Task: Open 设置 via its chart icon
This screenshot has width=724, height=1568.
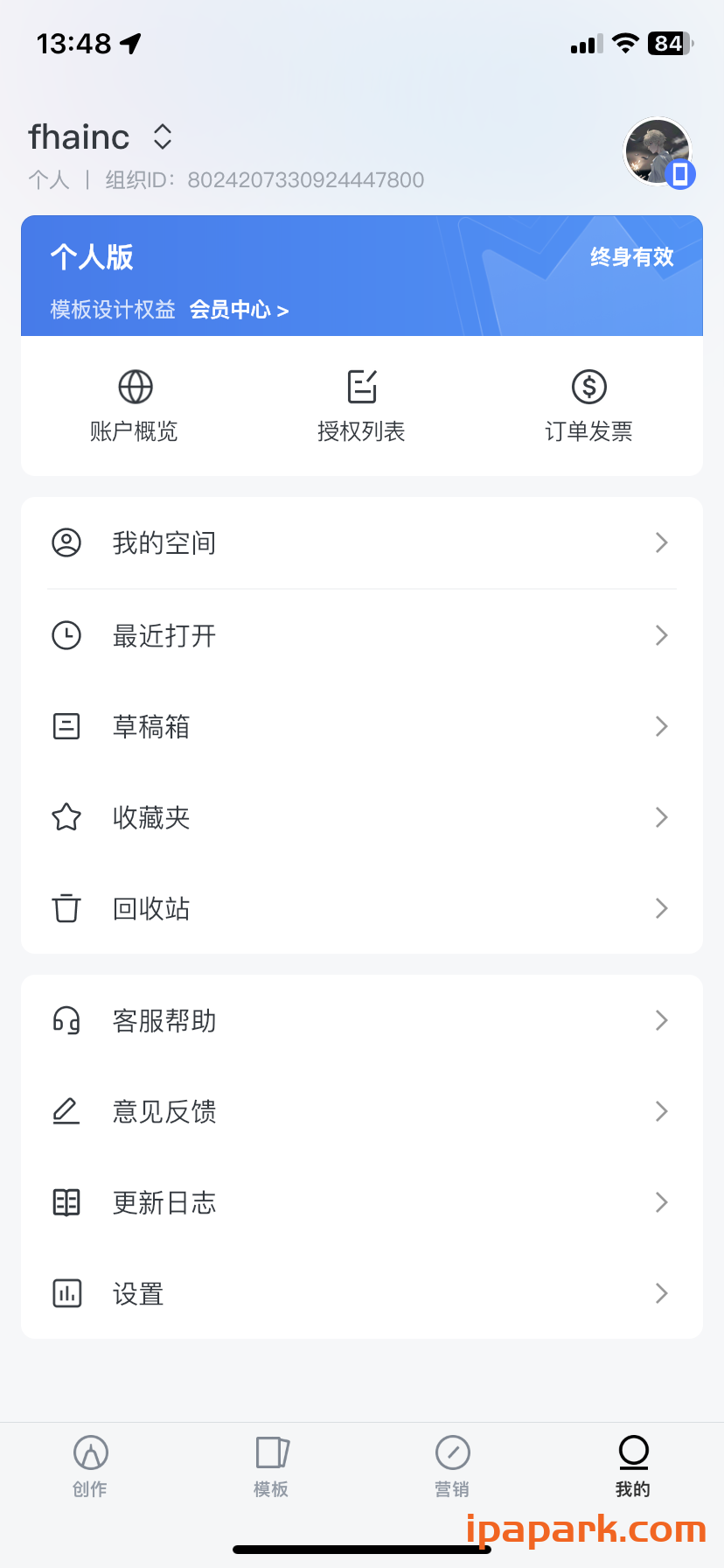Action: (x=66, y=1293)
